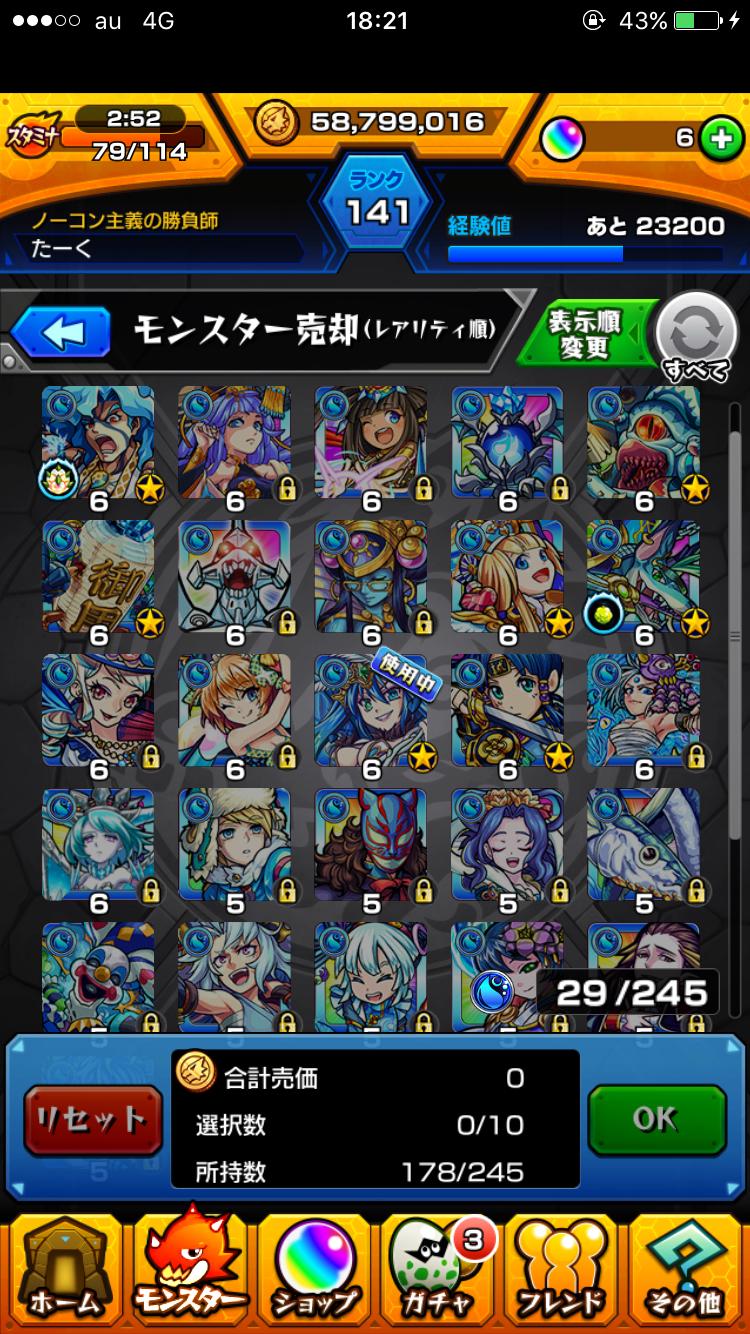Open the その他 tab
This screenshot has width=750, height=1334.
pyautogui.click(x=688, y=1267)
